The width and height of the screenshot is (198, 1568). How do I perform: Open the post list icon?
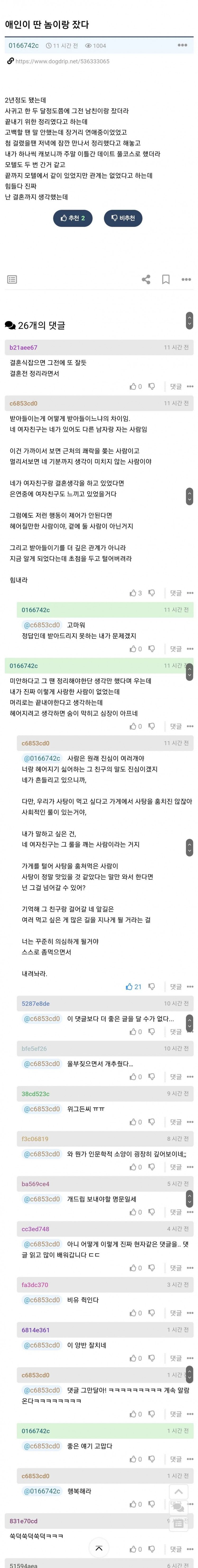click(12, 279)
